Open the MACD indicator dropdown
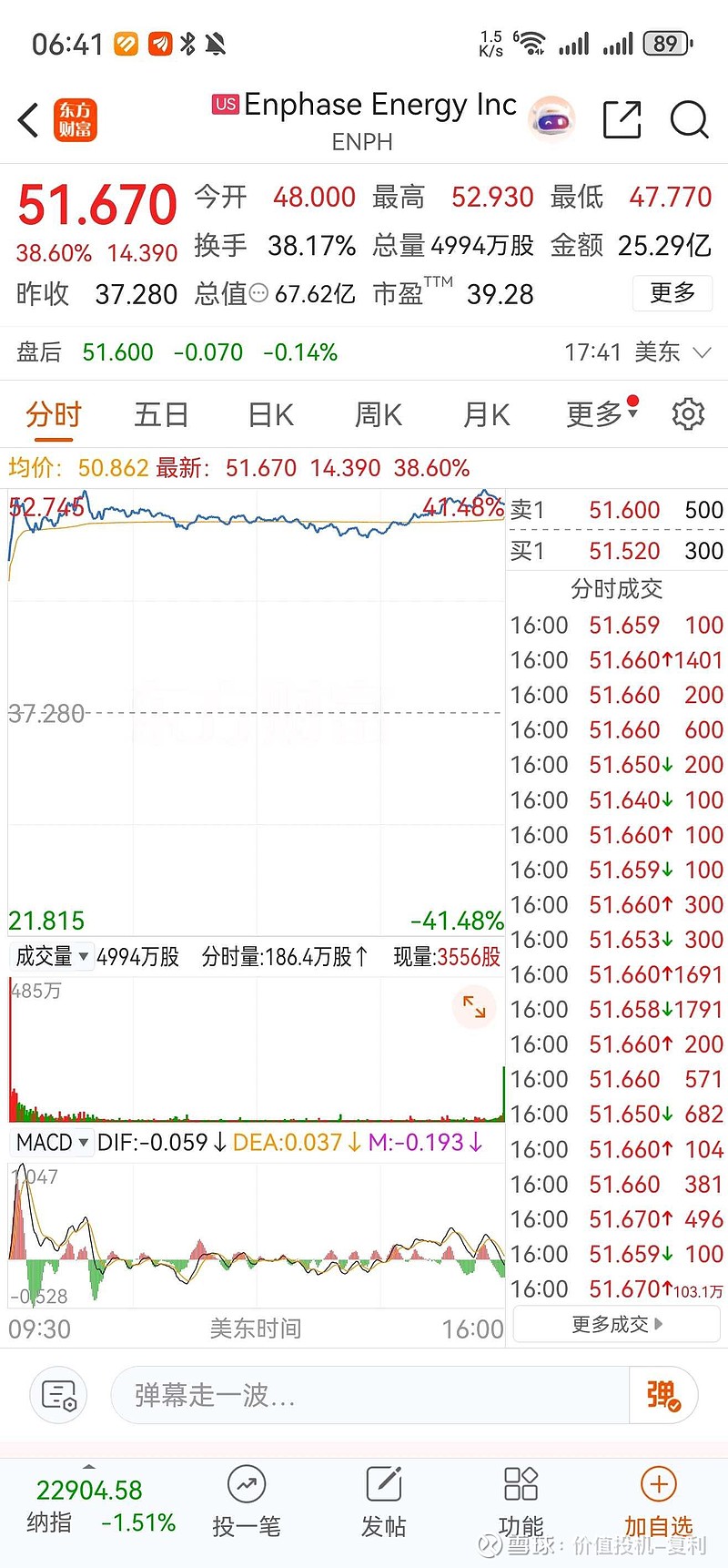 [x=52, y=1142]
